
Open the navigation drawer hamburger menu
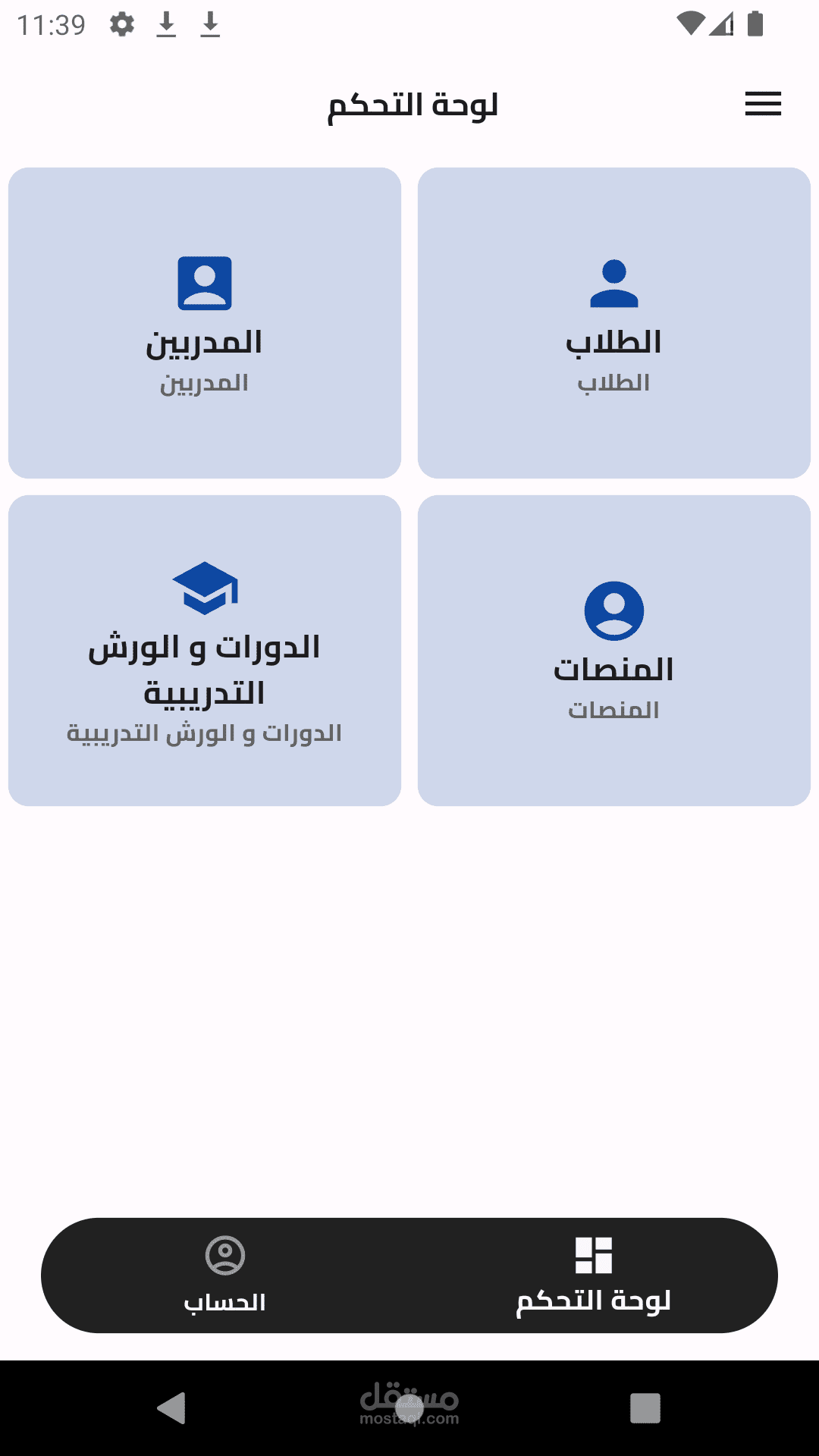763,104
